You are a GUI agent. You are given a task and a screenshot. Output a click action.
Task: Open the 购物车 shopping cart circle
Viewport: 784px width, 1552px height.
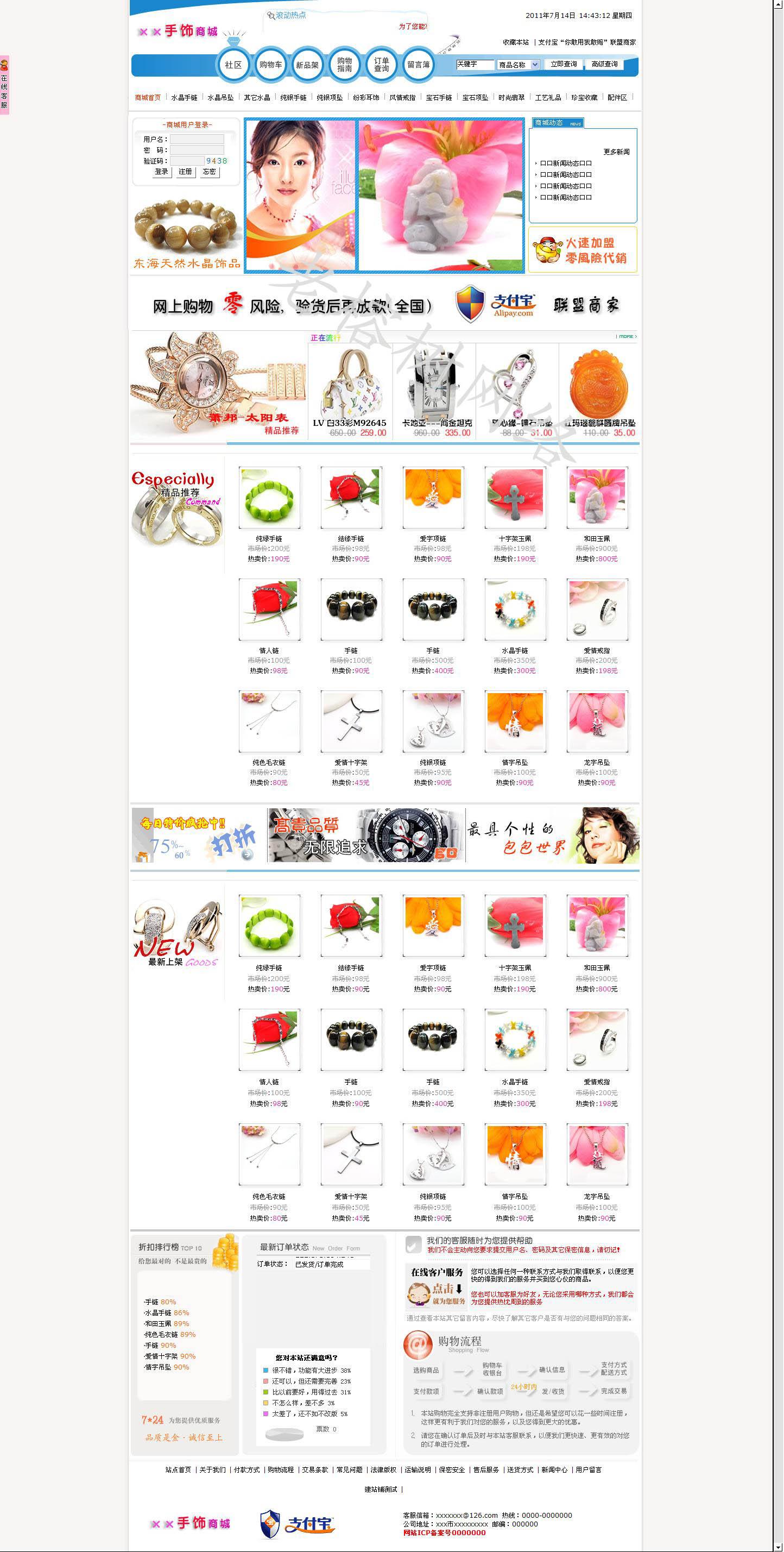270,65
